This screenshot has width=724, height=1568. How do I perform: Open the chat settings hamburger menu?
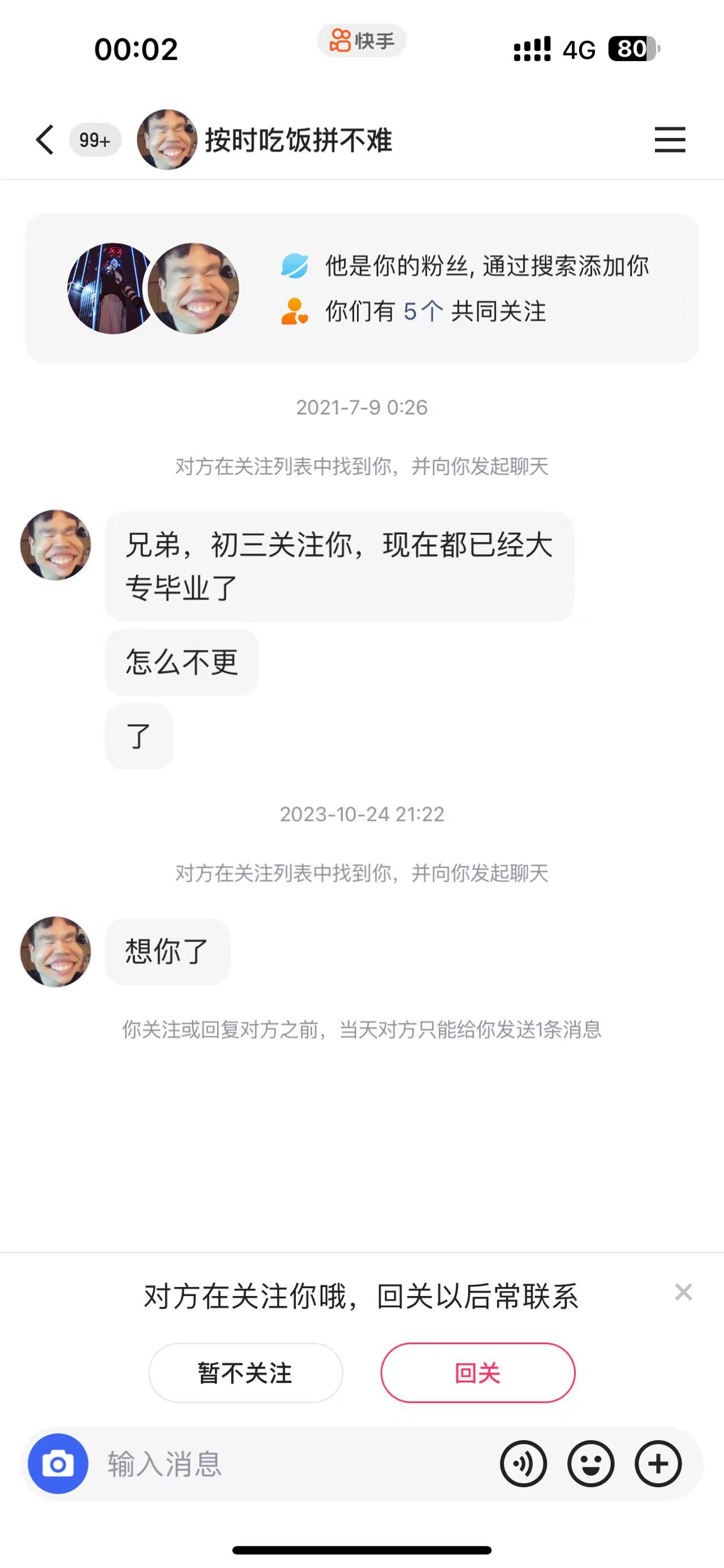point(670,140)
